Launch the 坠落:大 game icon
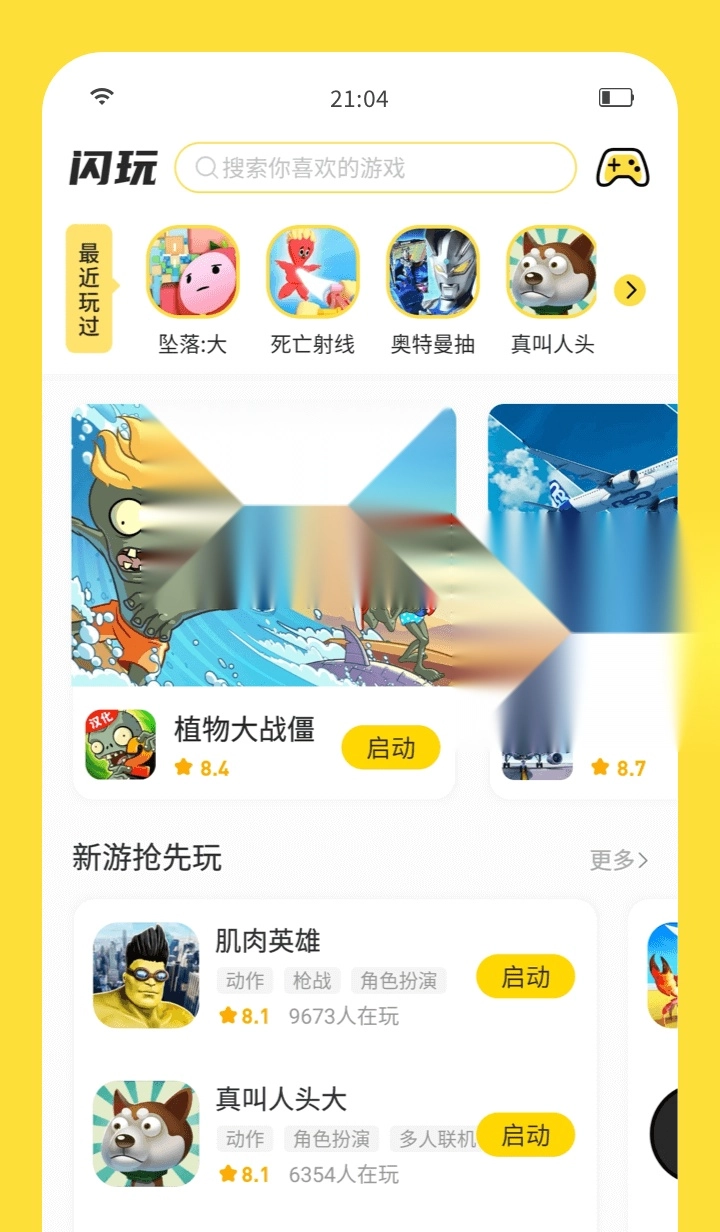Viewport: 720px width, 1232px height. pyautogui.click(x=192, y=271)
